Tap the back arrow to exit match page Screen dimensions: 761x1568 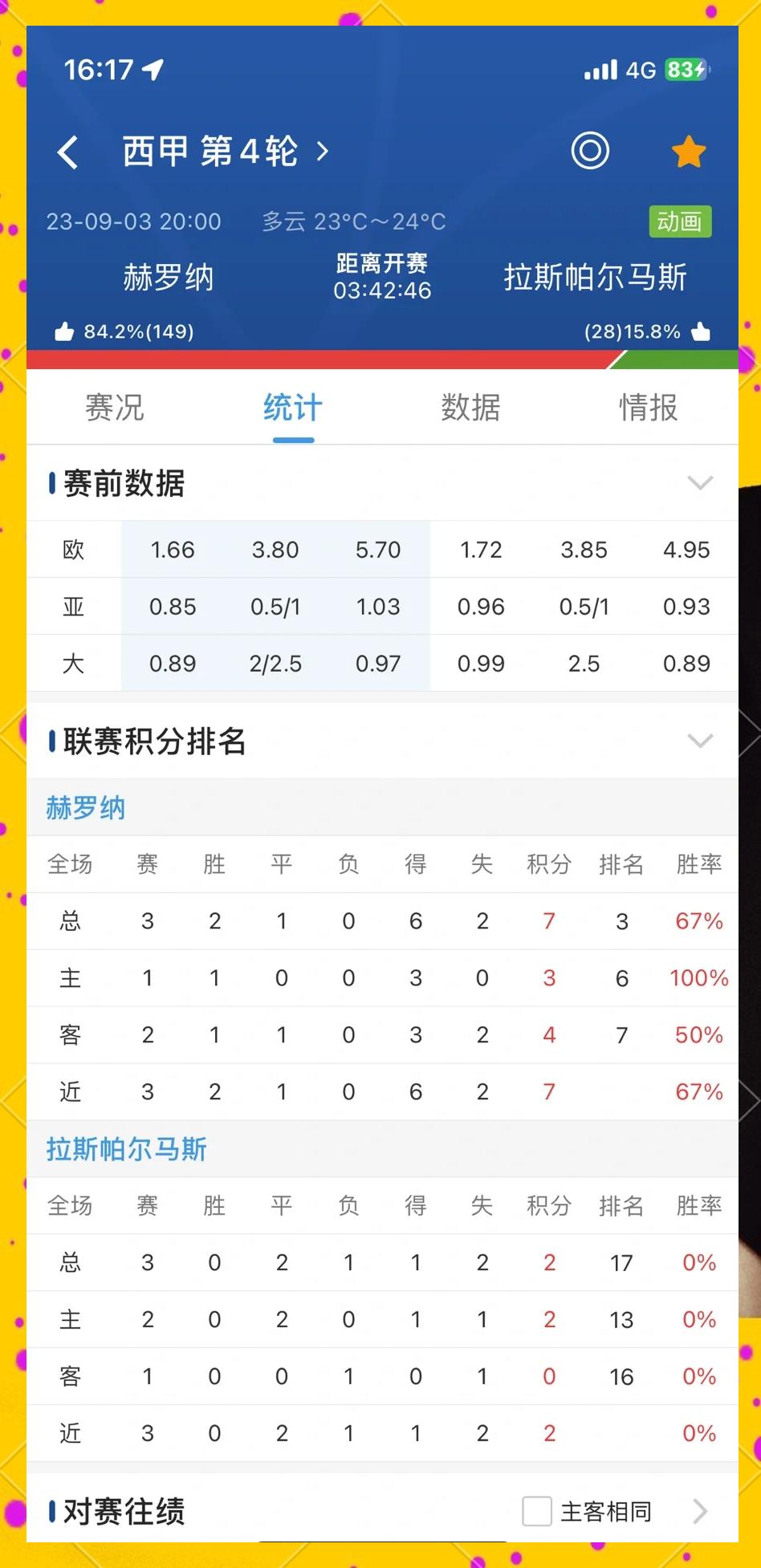point(68,151)
